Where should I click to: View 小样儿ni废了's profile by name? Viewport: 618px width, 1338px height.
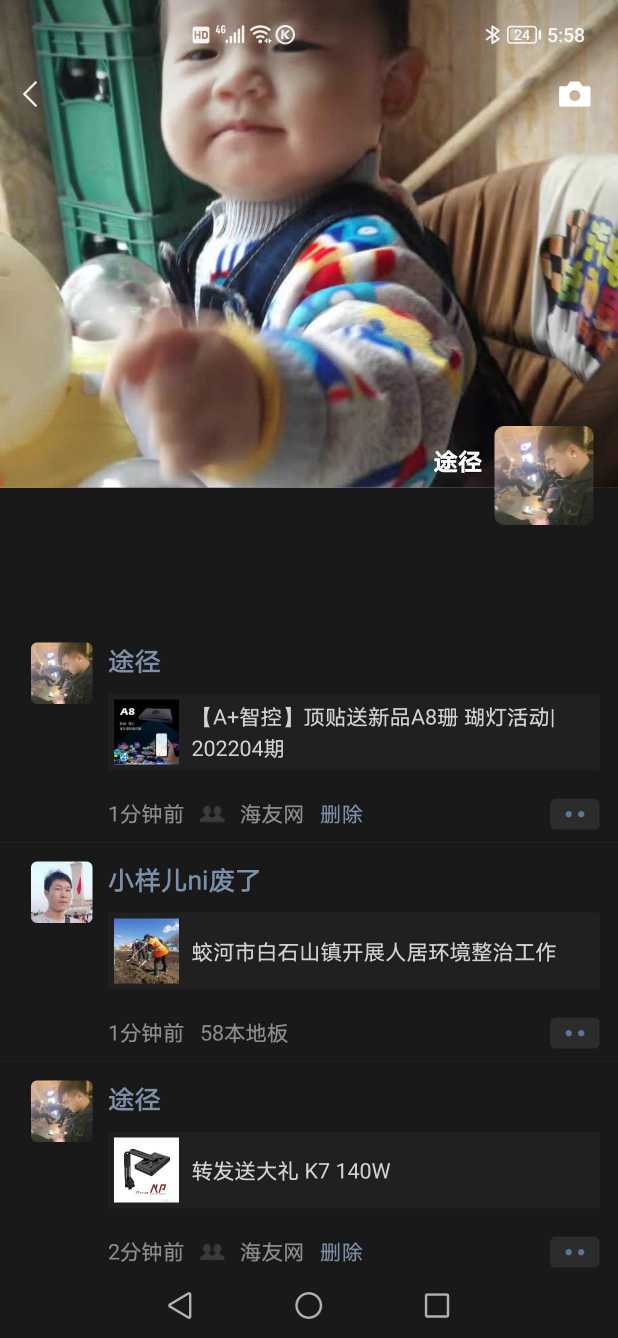pyautogui.click(x=184, y=880)
